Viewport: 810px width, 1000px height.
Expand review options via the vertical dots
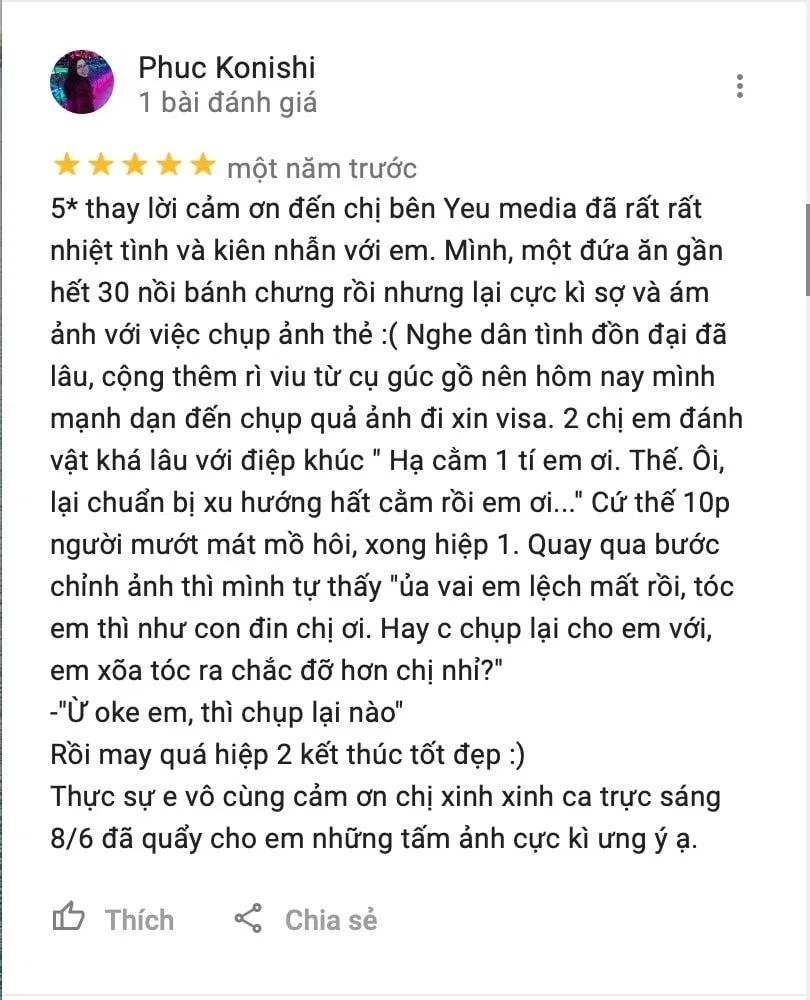(x=741, y=85)
